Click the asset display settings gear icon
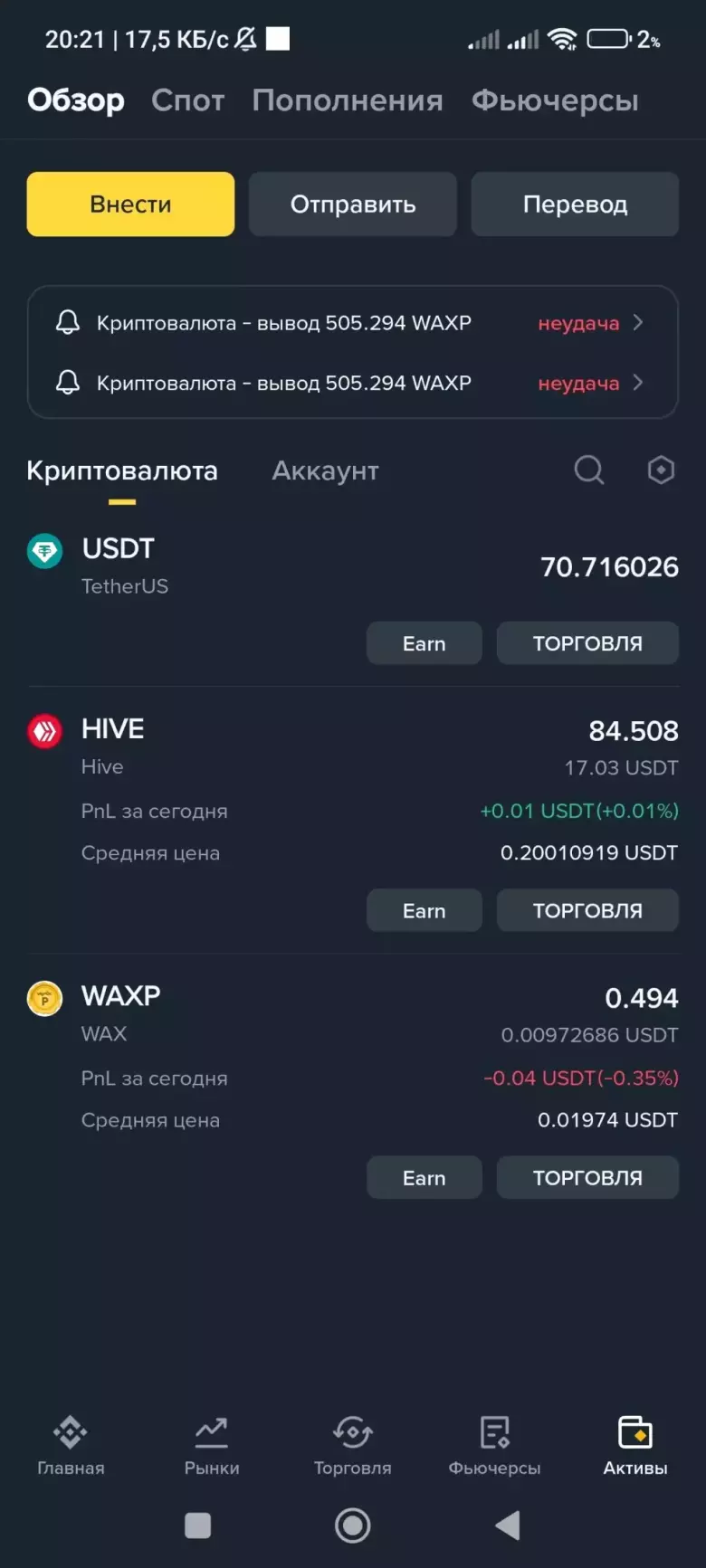Screen dimensions: 706x1568 pos(660,470)
